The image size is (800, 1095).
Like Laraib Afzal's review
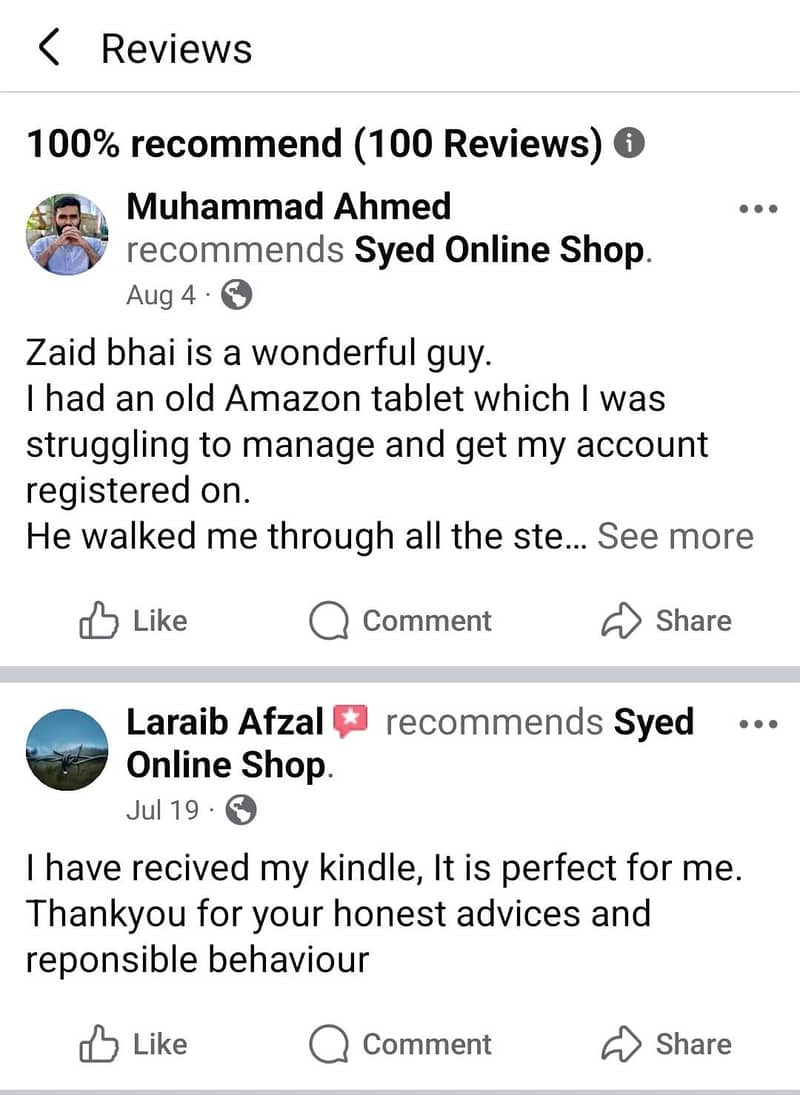tap(133, 1044)
